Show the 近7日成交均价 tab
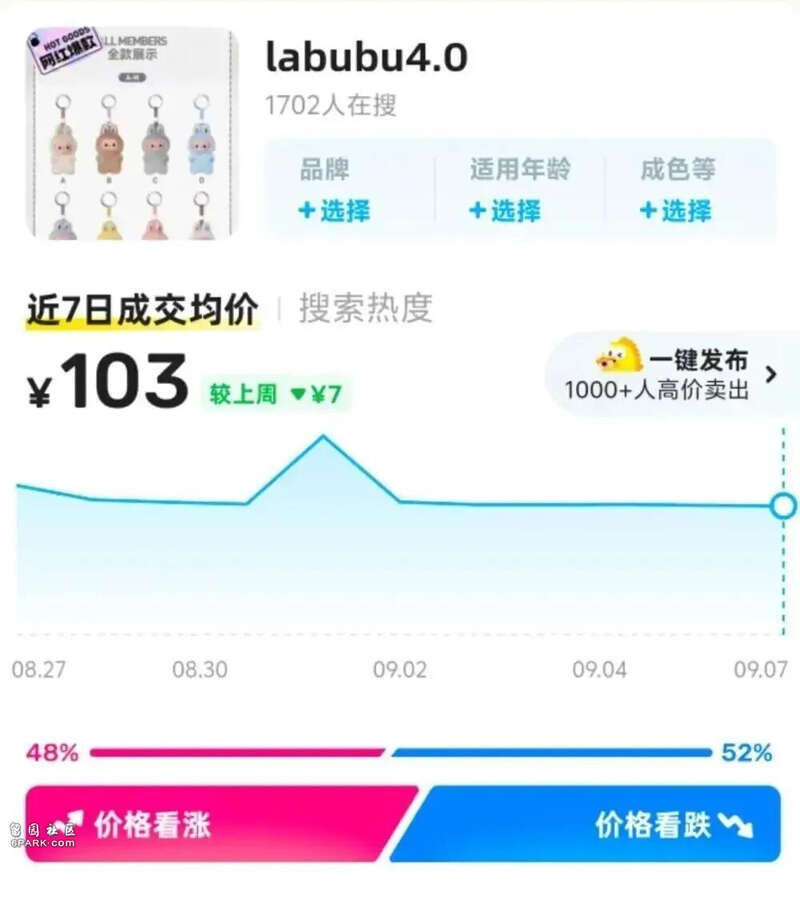The height and width of the screenshot is (901, 800). pos(142,310)
